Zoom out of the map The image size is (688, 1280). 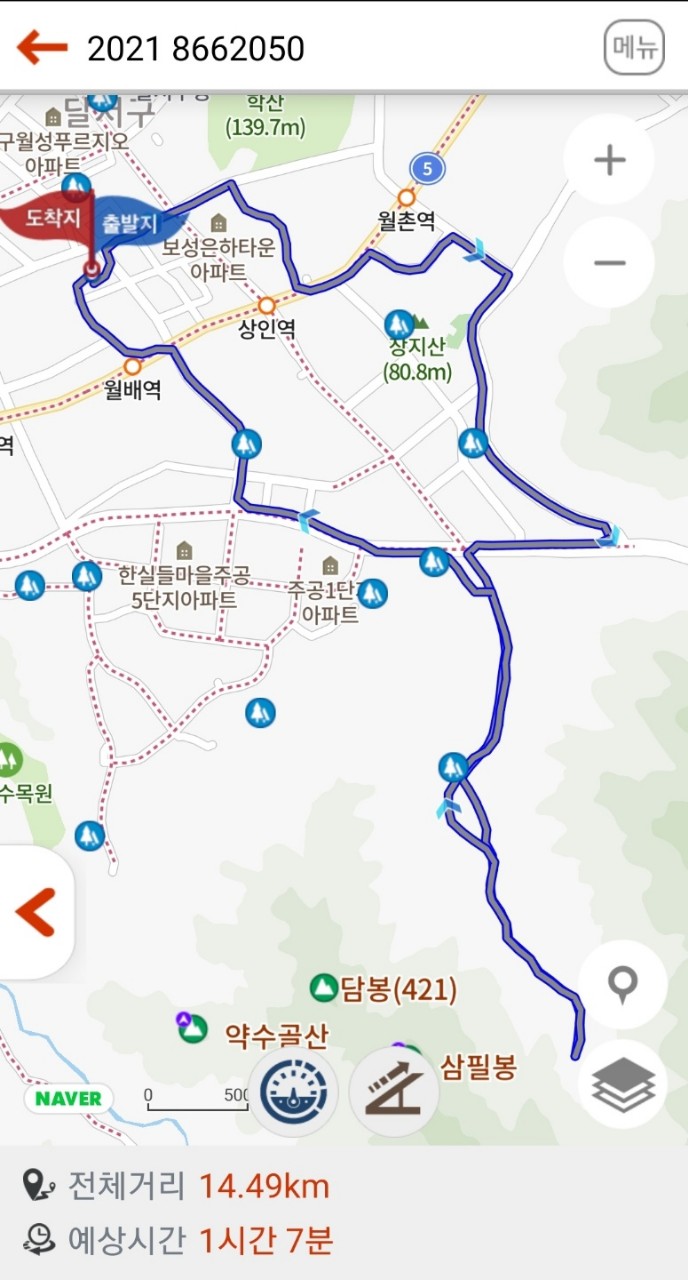tap(609, 263)
